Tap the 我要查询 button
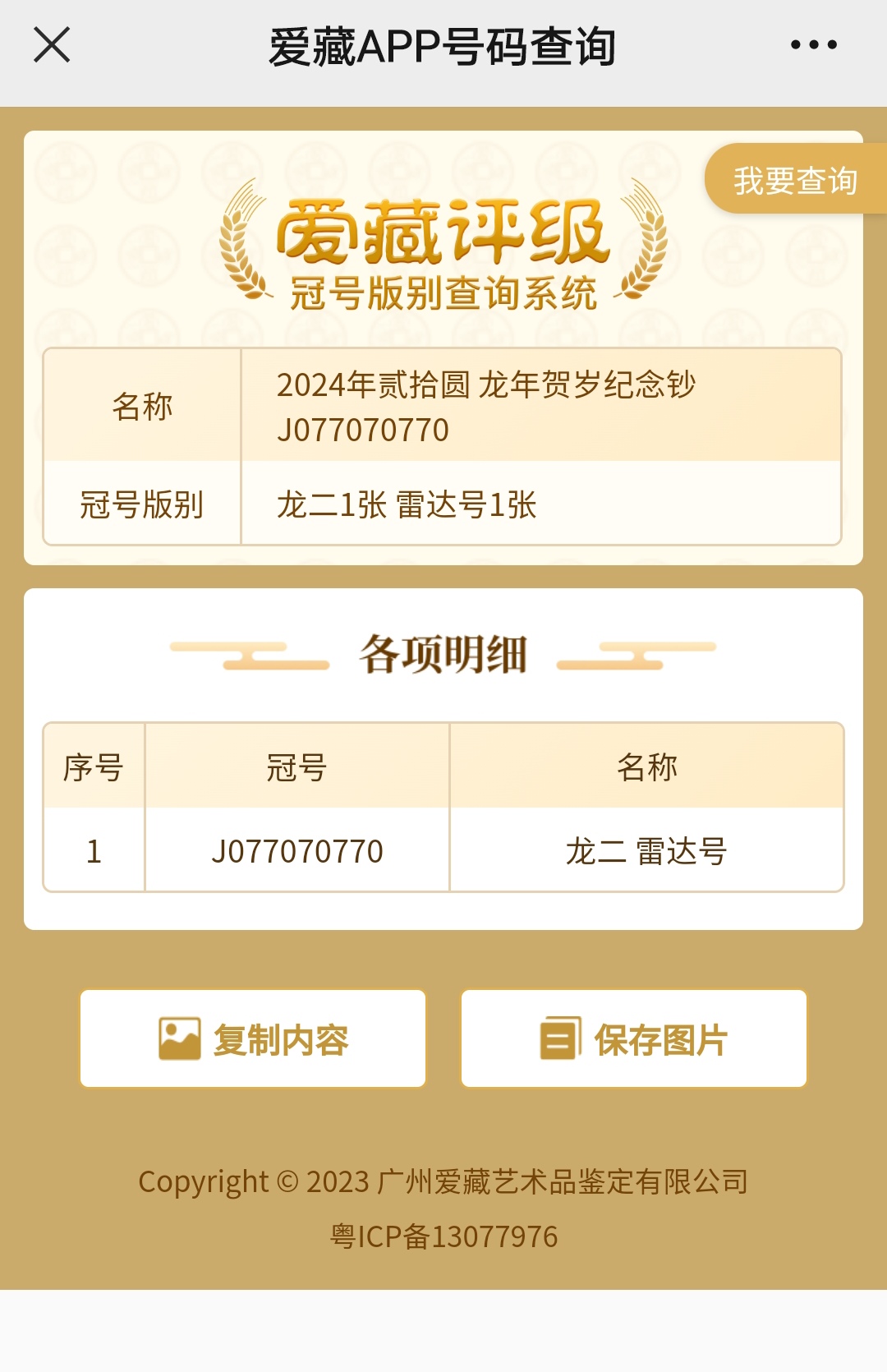 [x=794, y=180]
